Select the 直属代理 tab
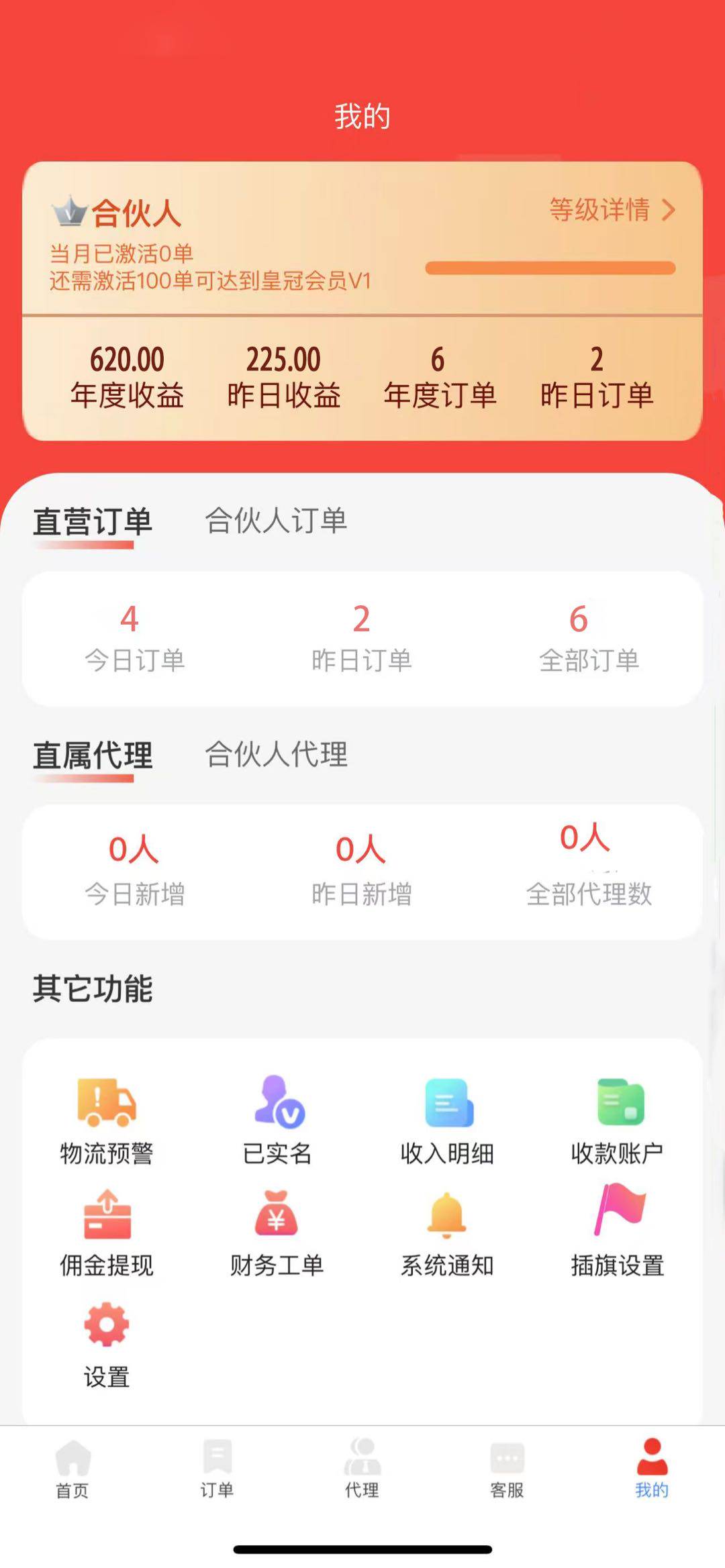The image size is (725, 1568). coord(93,755)
